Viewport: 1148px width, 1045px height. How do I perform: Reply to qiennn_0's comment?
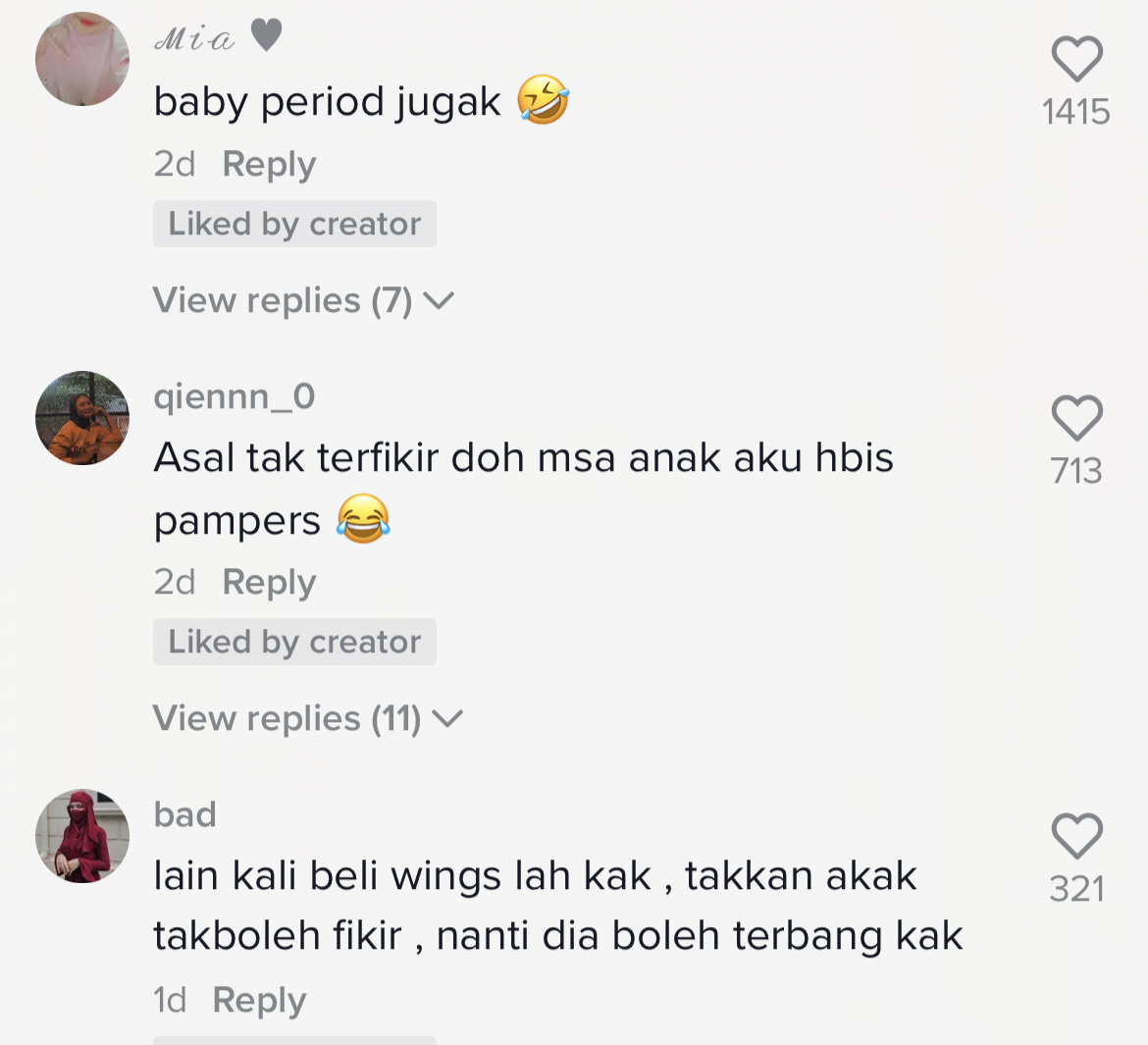269,582
